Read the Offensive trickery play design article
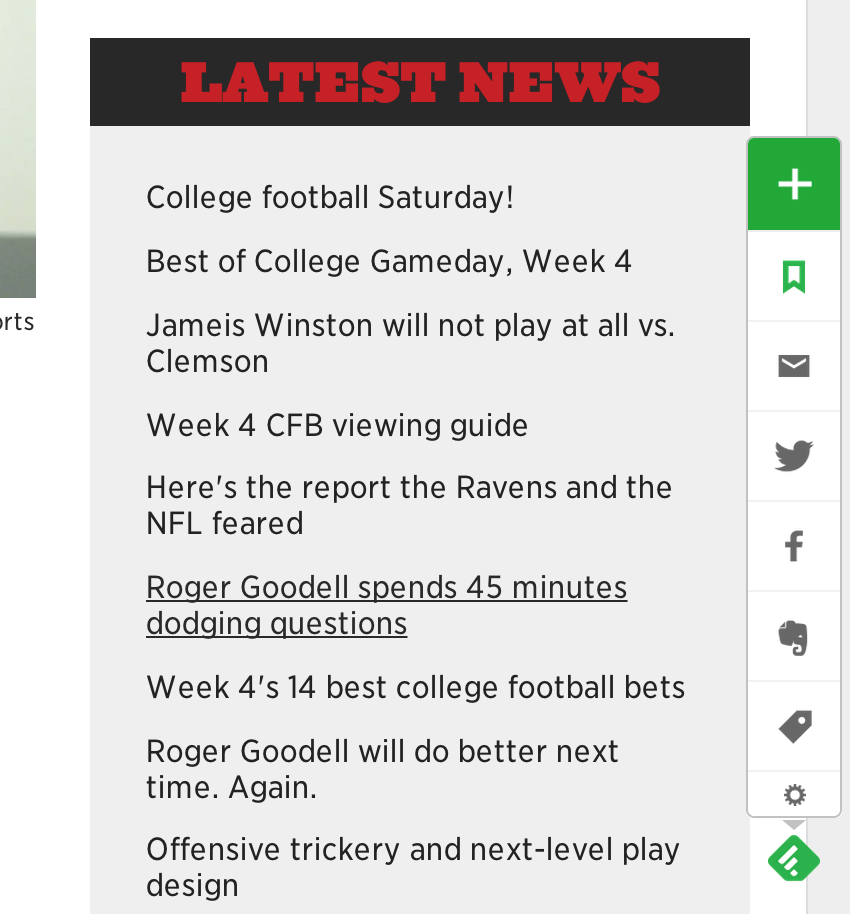Viewport: 850px width, 914px height. point(413,867)
